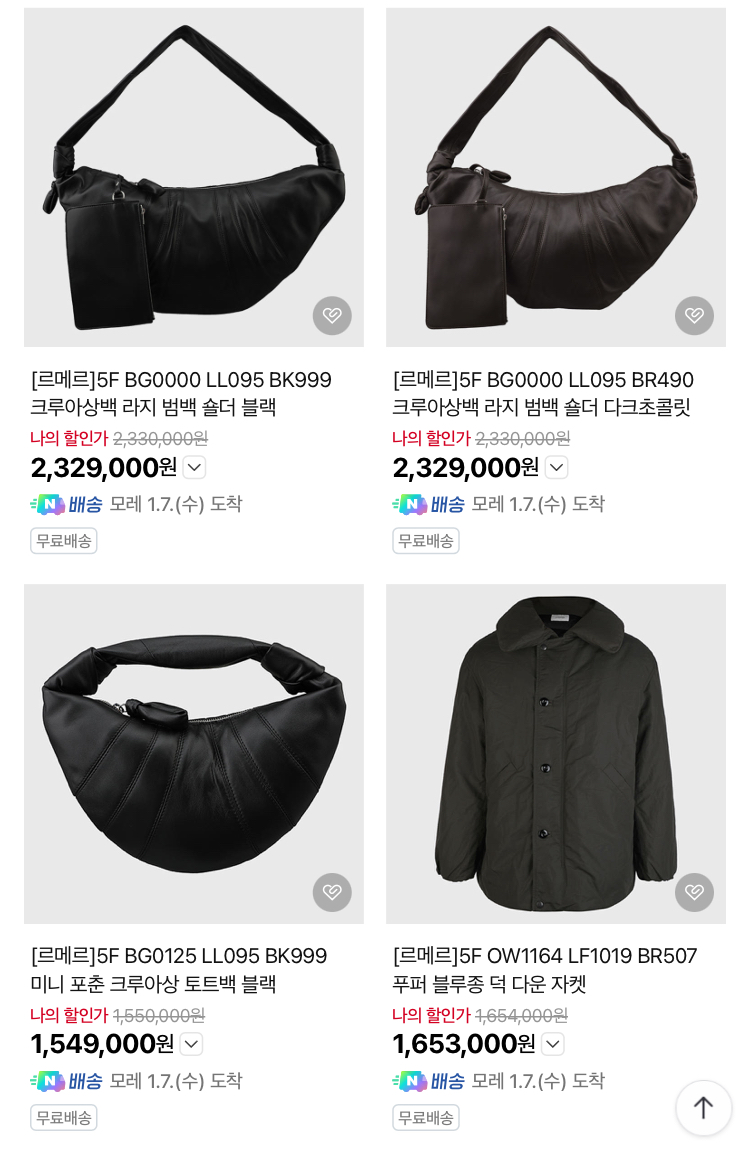Image resolution: width=750 pixels, height=1160 pixels.
Task: Wishlist the BR490 다크초콜릿 크루아상백
Action: pos(694,316)
